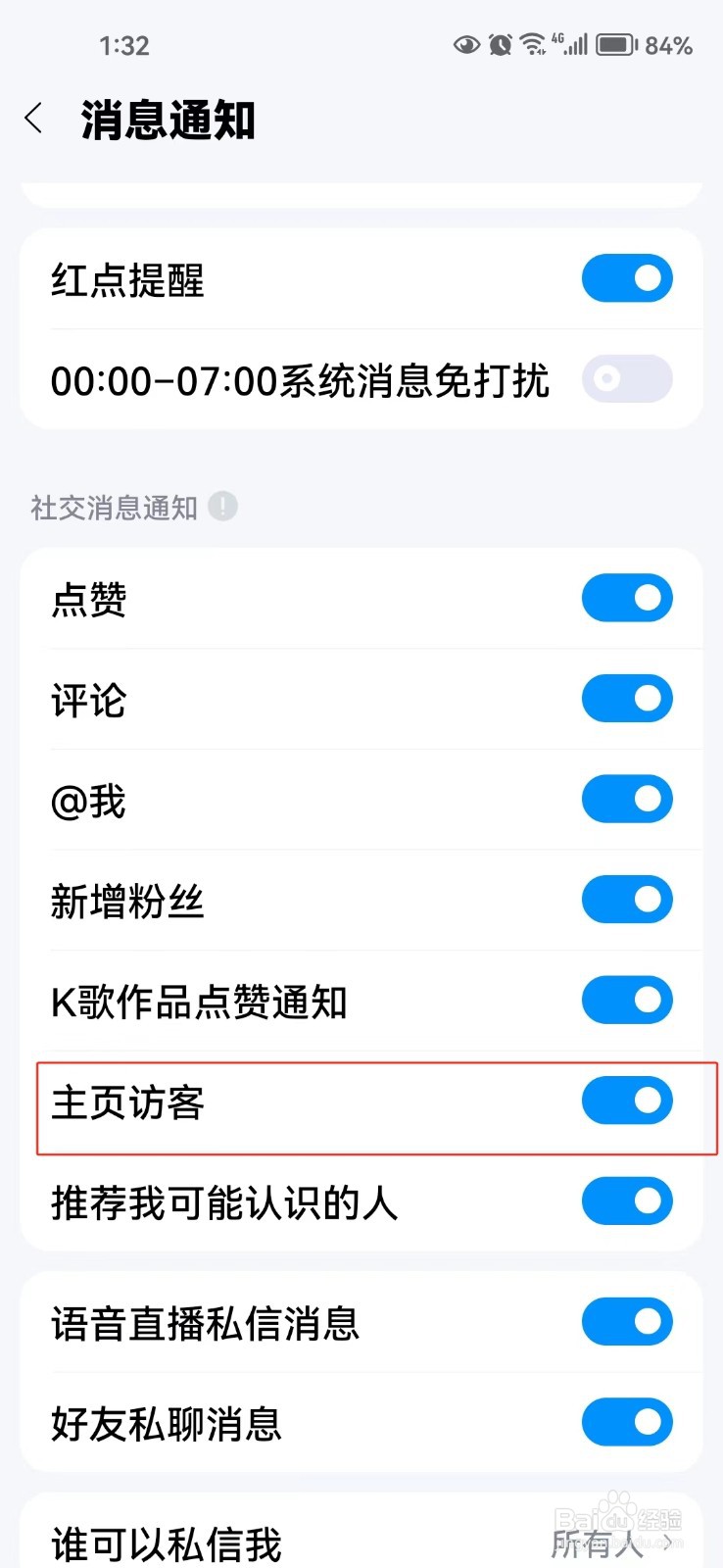
Task: Select the alarm clock status bar icon
Action: [x=500, y=44]
